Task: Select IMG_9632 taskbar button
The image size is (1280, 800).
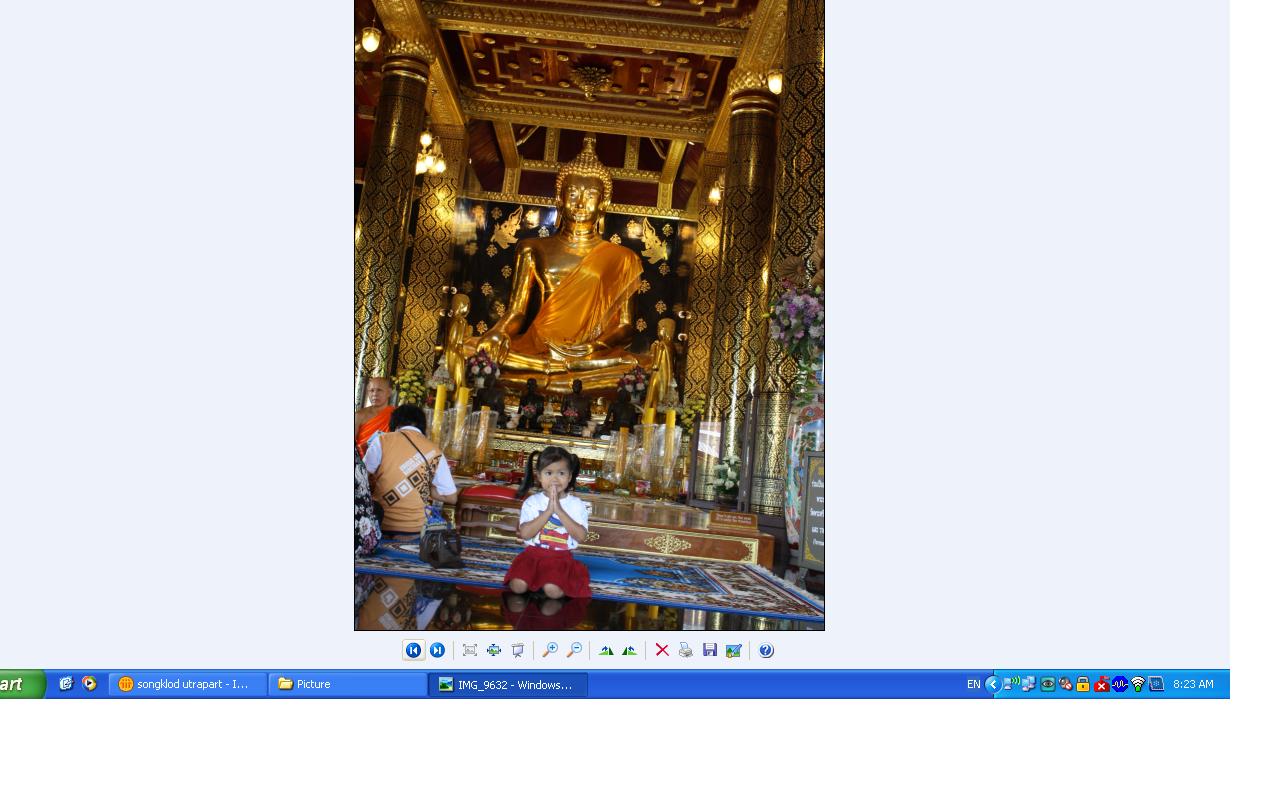Action: 508,684
